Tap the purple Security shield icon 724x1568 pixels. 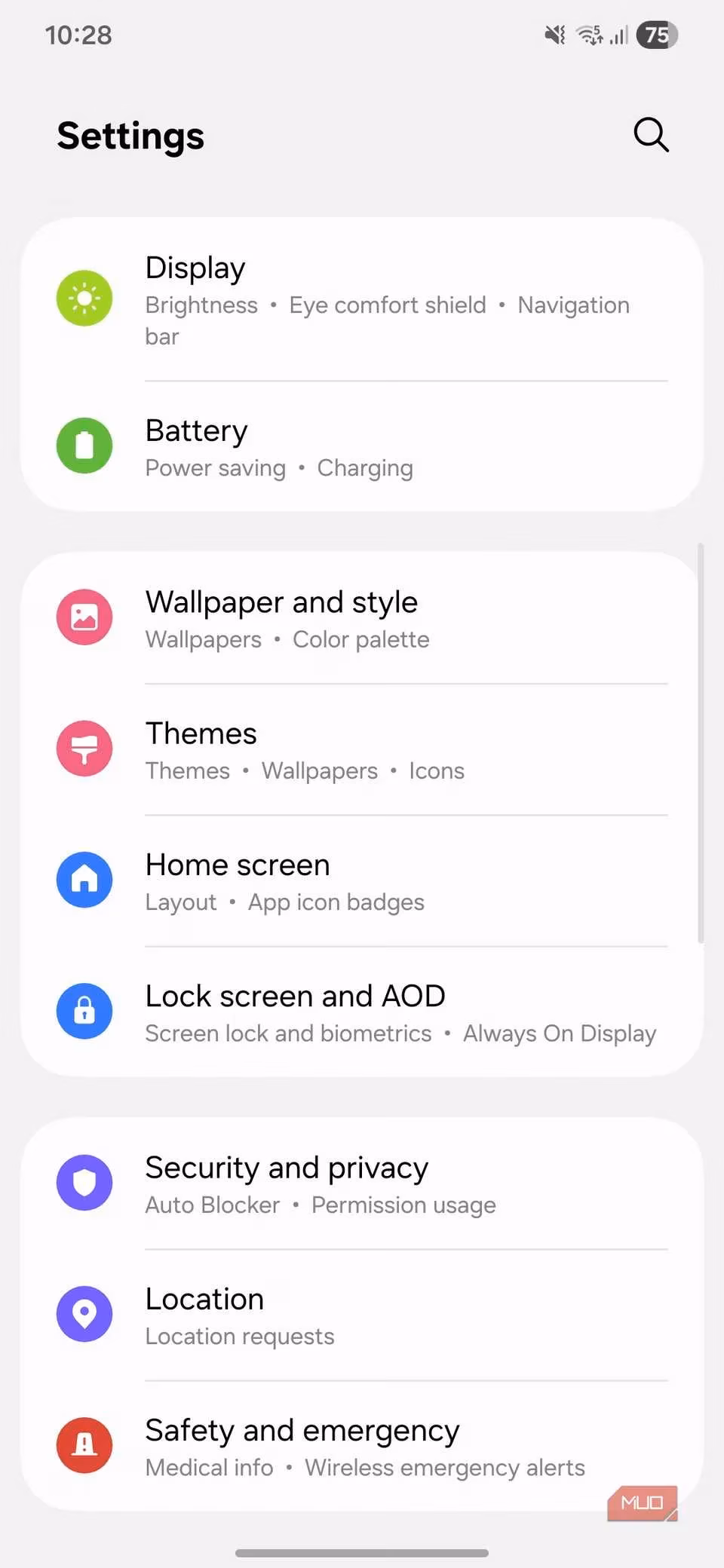84,1183
